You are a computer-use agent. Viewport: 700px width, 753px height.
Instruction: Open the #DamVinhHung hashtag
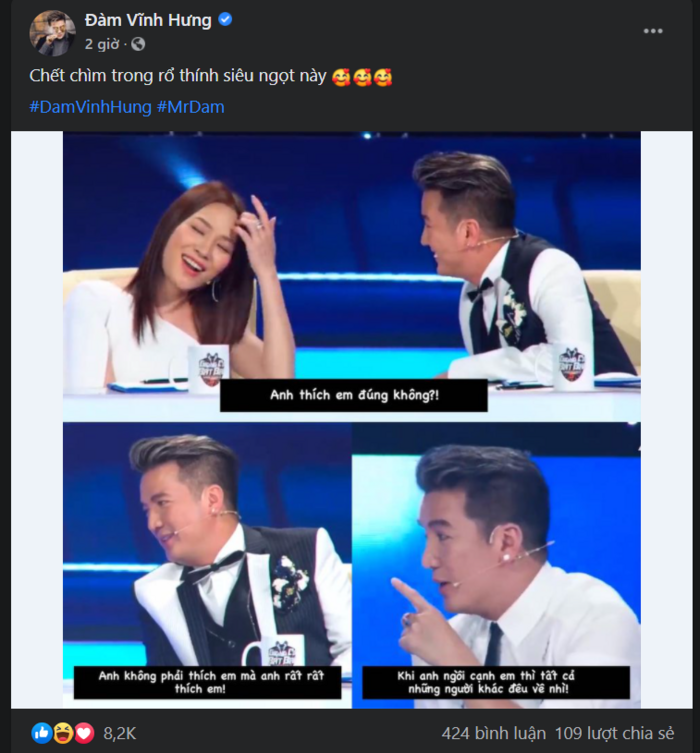click(90, 107)
